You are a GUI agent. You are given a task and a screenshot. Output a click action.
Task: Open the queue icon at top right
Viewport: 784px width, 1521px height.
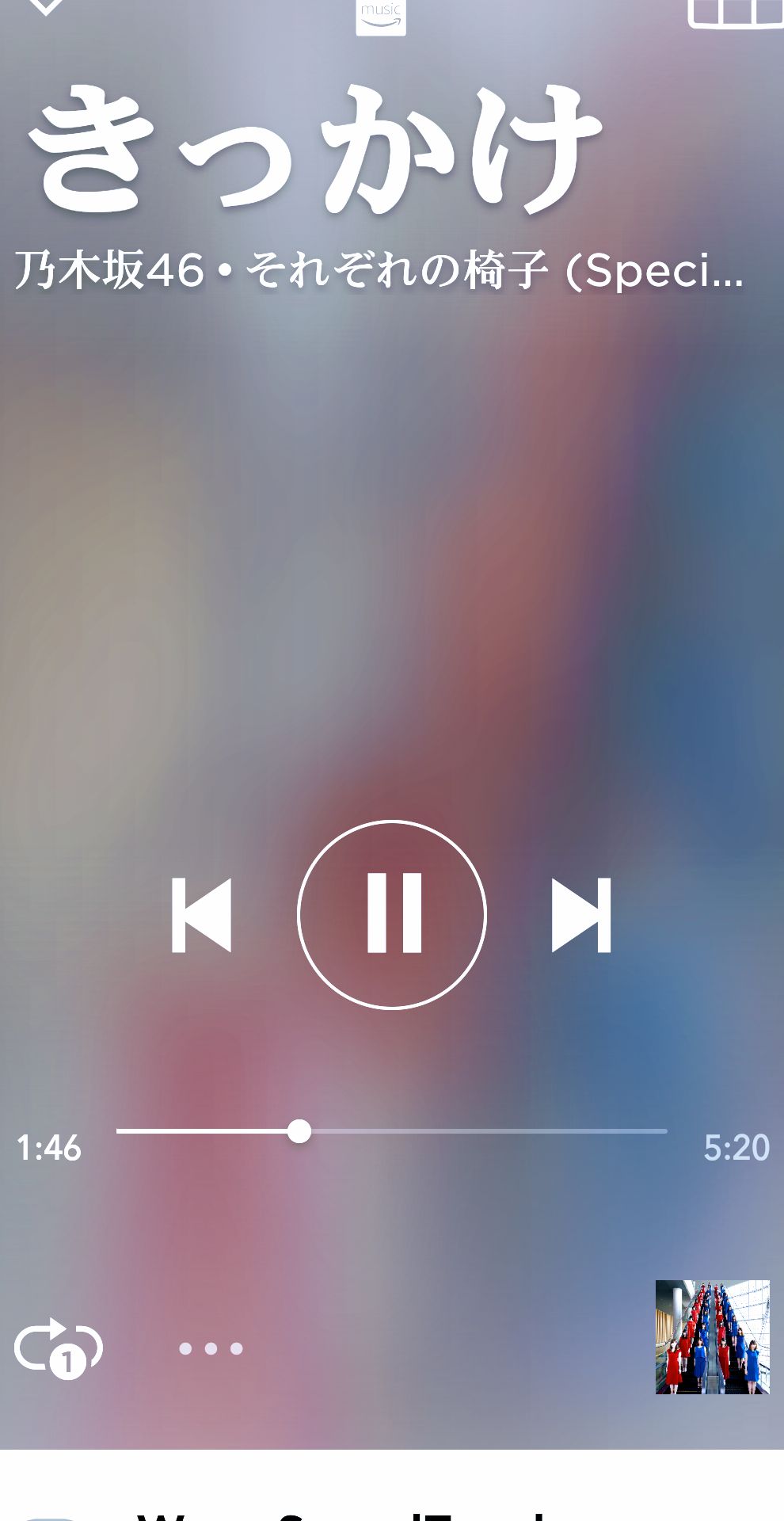736,11
